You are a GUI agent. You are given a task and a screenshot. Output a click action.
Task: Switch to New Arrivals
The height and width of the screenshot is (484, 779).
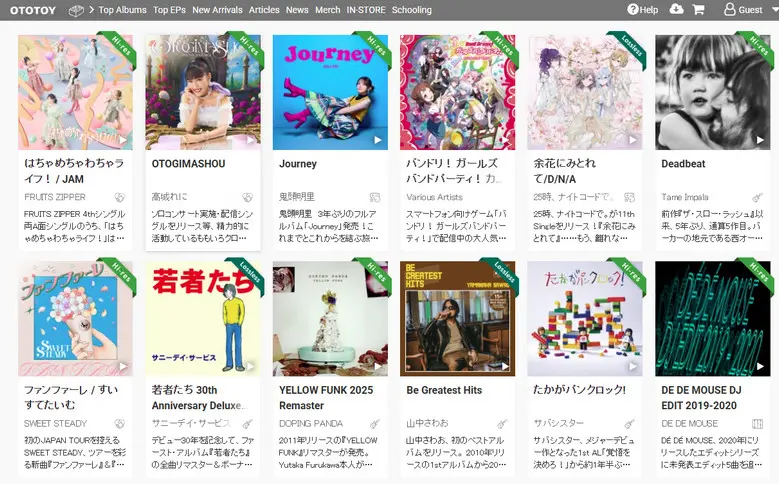click(x=216, y=10)
